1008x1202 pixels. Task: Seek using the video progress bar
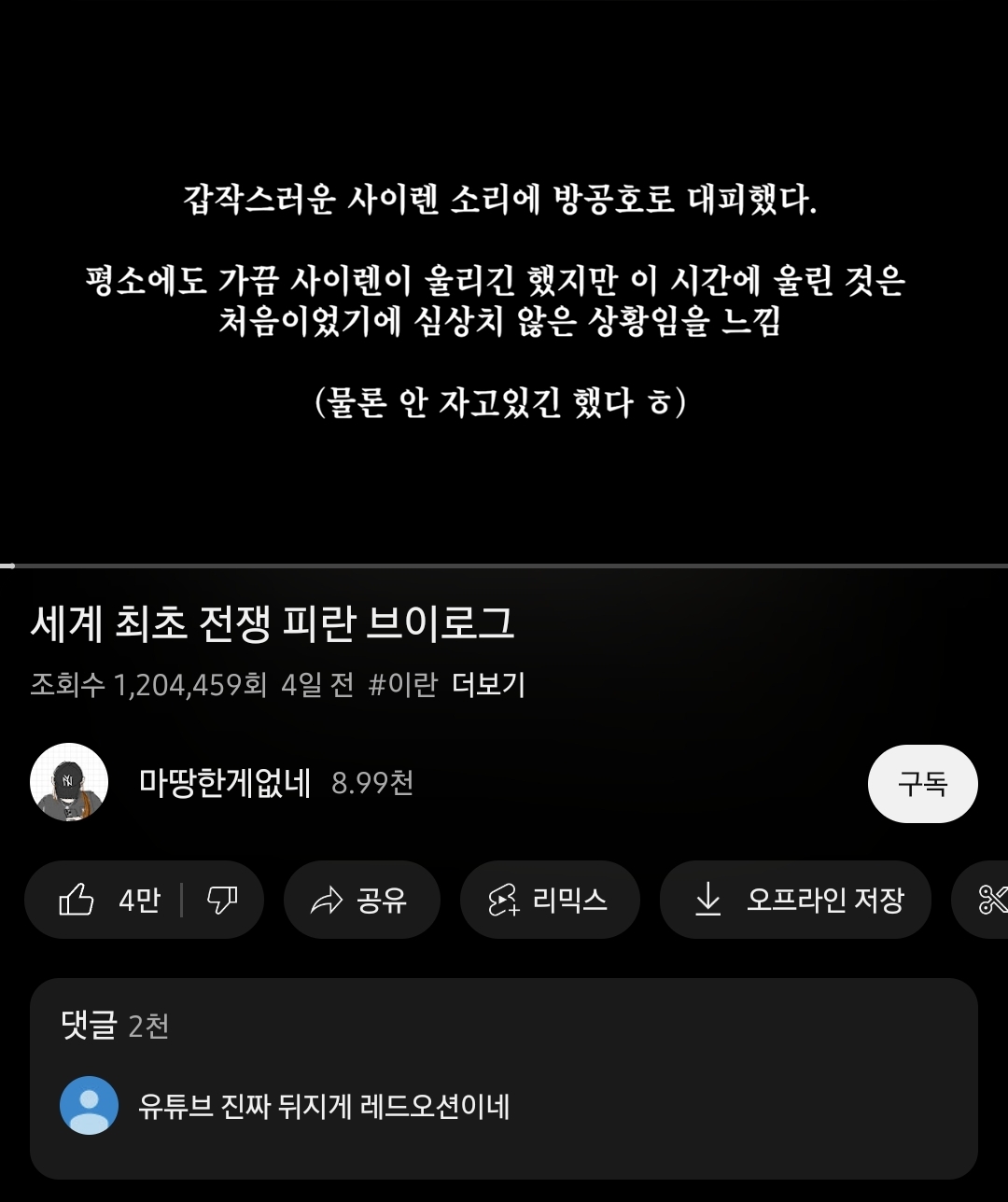pyautogui.click(x=504, y=566)
